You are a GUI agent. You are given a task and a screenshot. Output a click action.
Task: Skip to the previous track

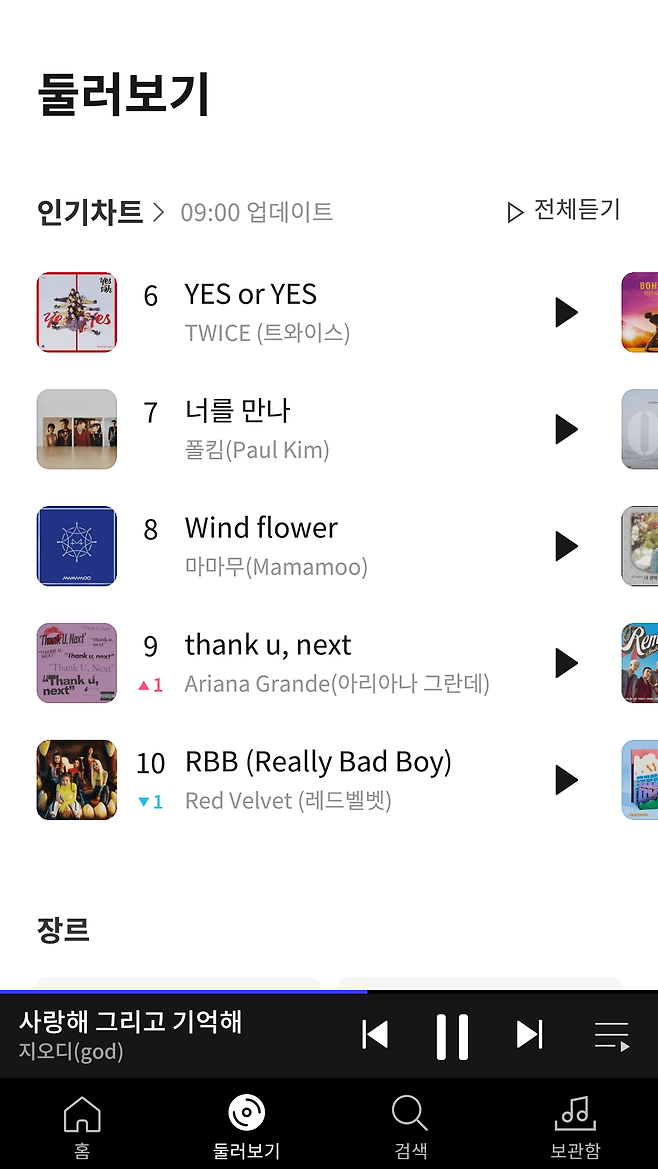(375, 1035)
